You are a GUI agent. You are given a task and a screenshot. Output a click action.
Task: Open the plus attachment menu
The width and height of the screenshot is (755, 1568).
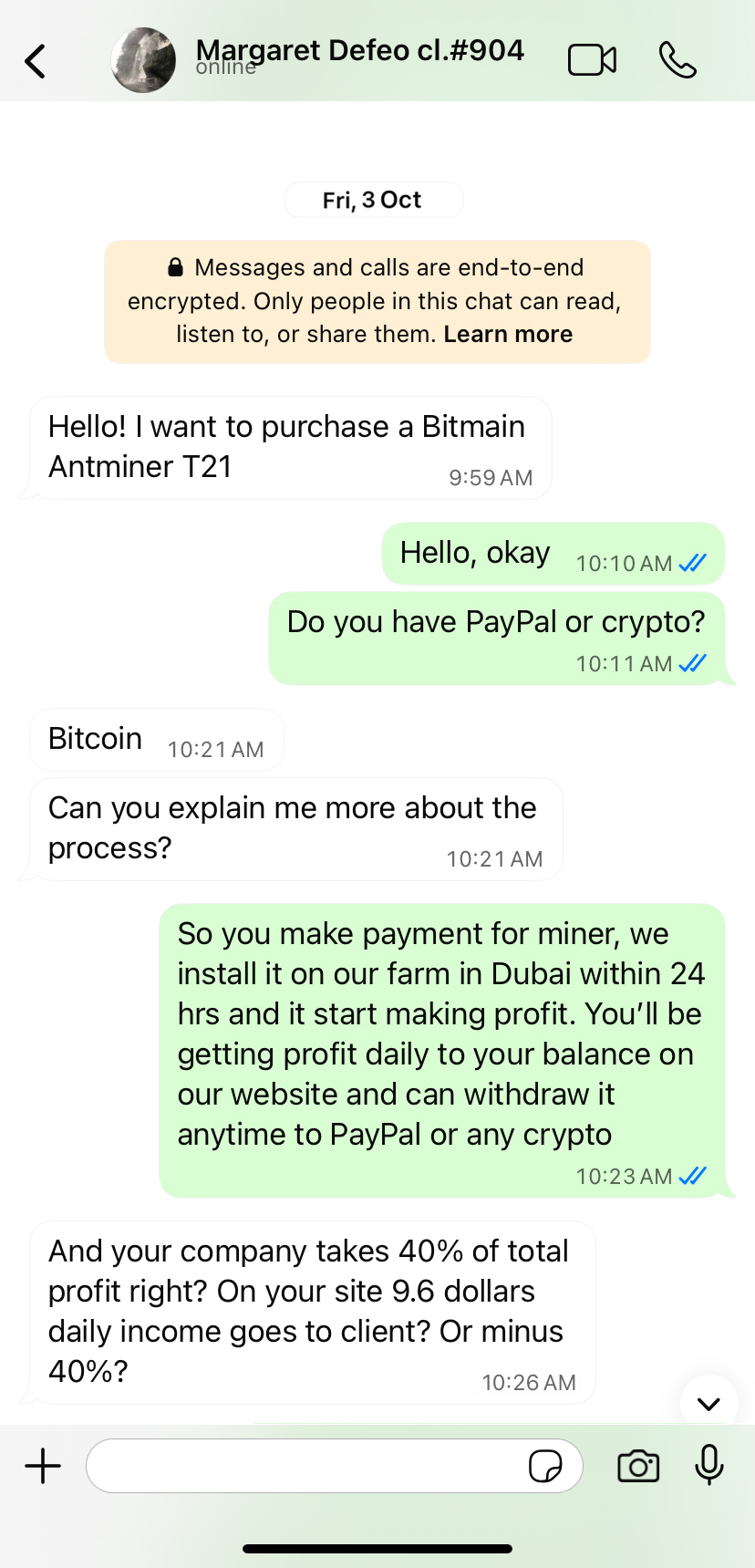[x=43, y=1467]
